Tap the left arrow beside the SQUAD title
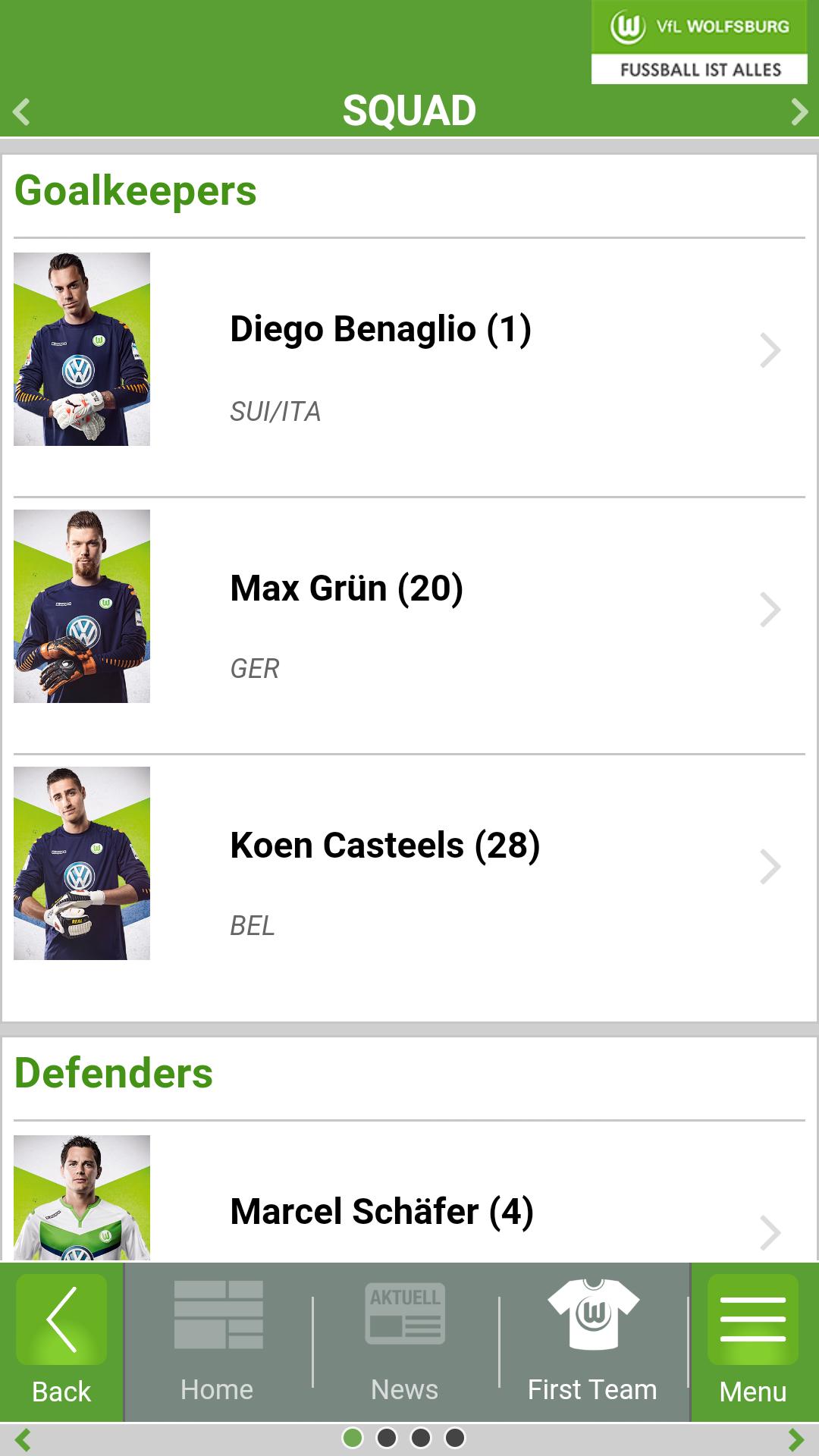This screenshot has width=819, height=1456. pyautogui.click(x=23, y=110)
